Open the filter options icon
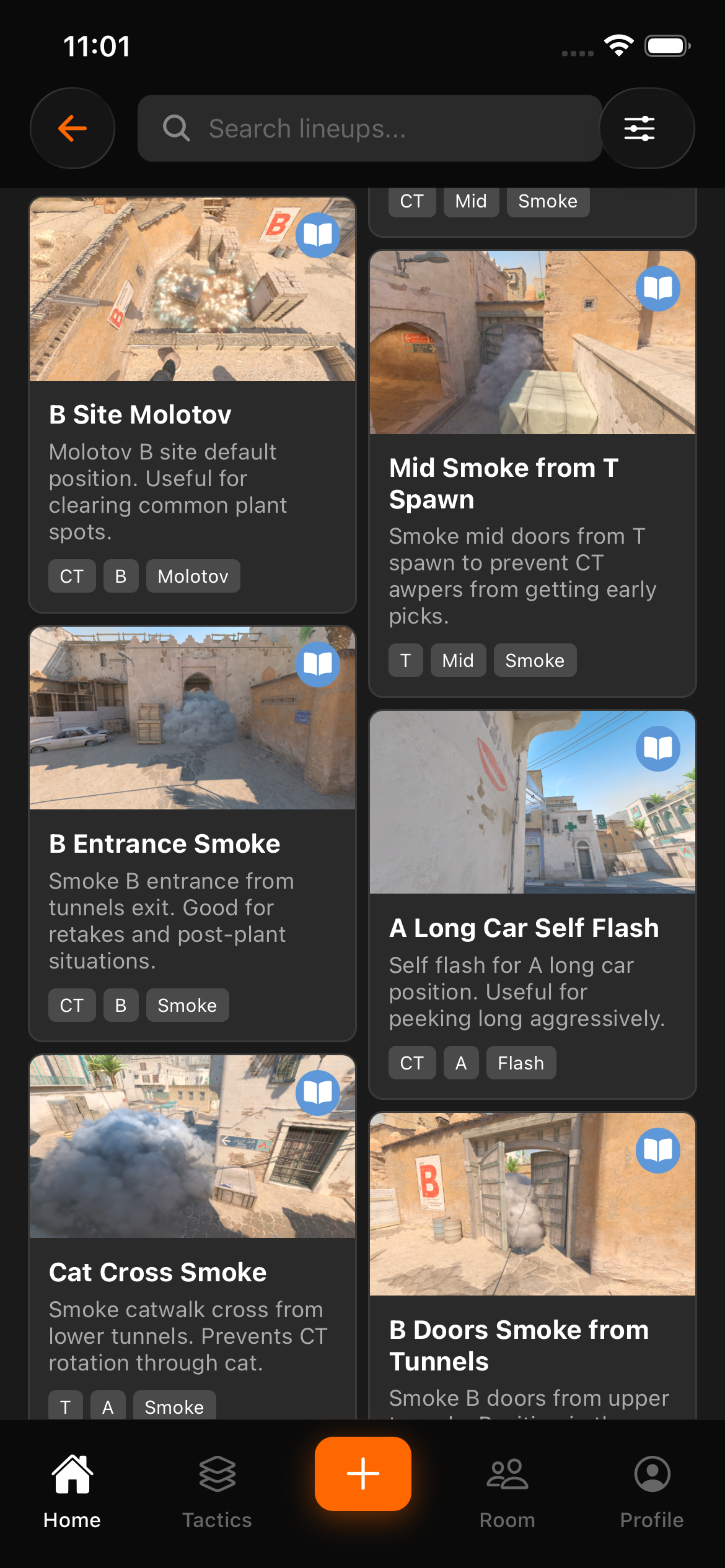The image size is (725, 1568). click(646, 128)
